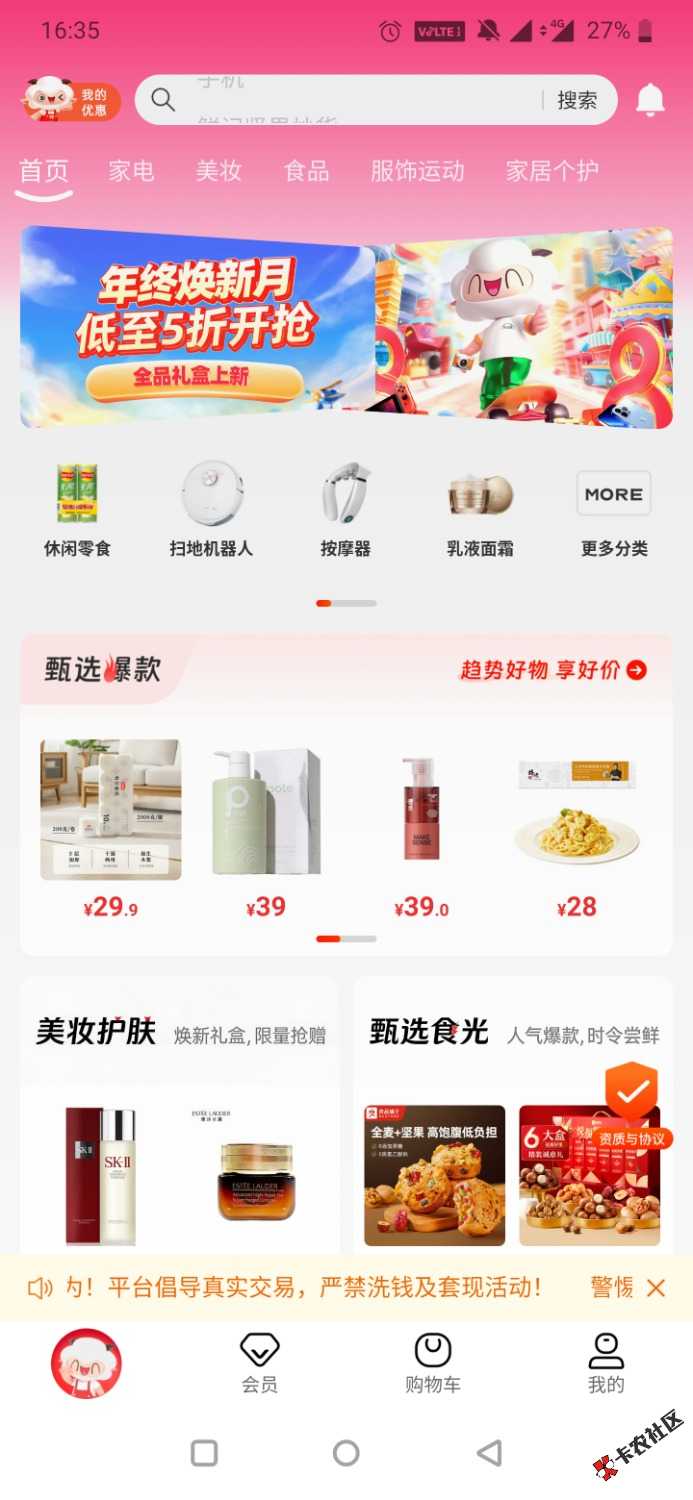Follow the 趋势好物 享好价 link

point(553,670)
